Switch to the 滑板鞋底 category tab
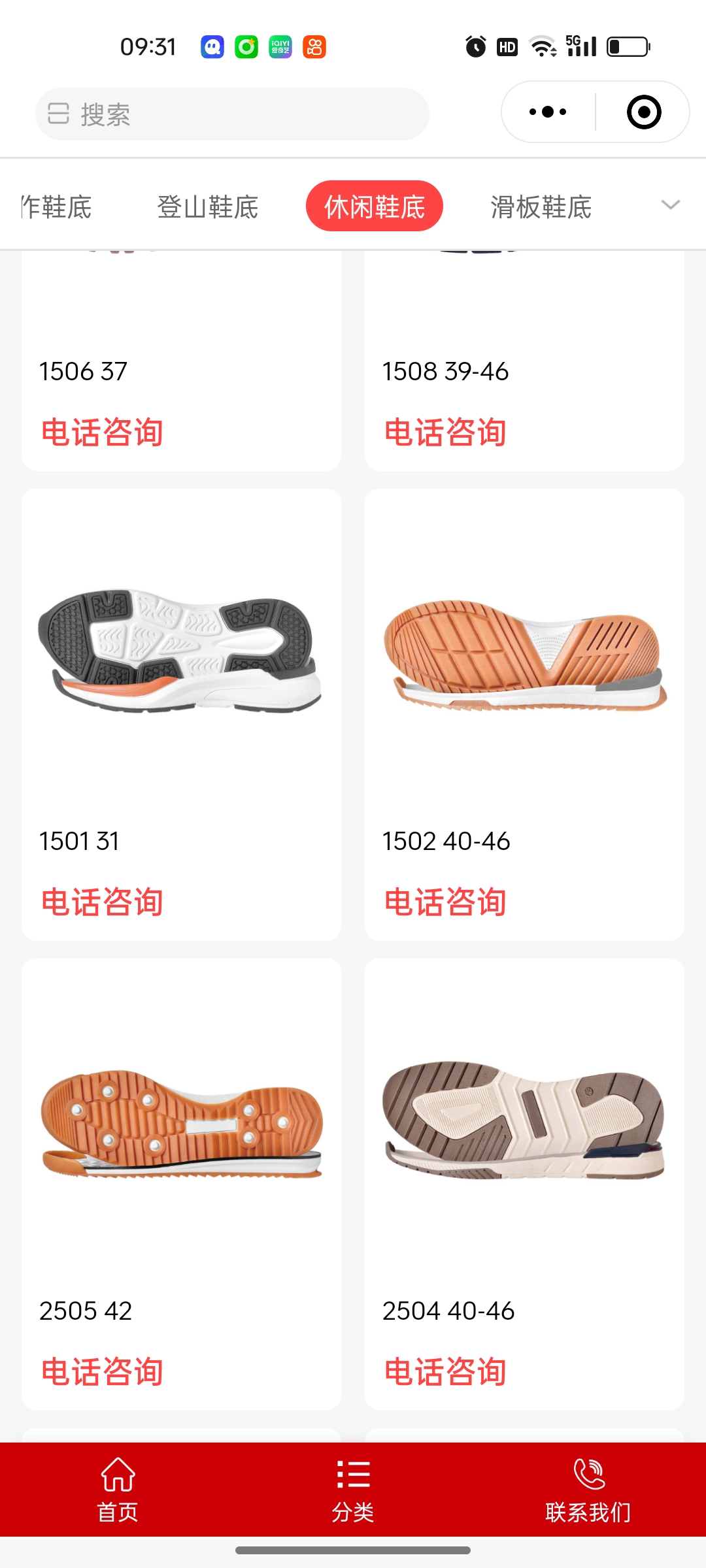 pyautogui.click(x=541, y=207)
